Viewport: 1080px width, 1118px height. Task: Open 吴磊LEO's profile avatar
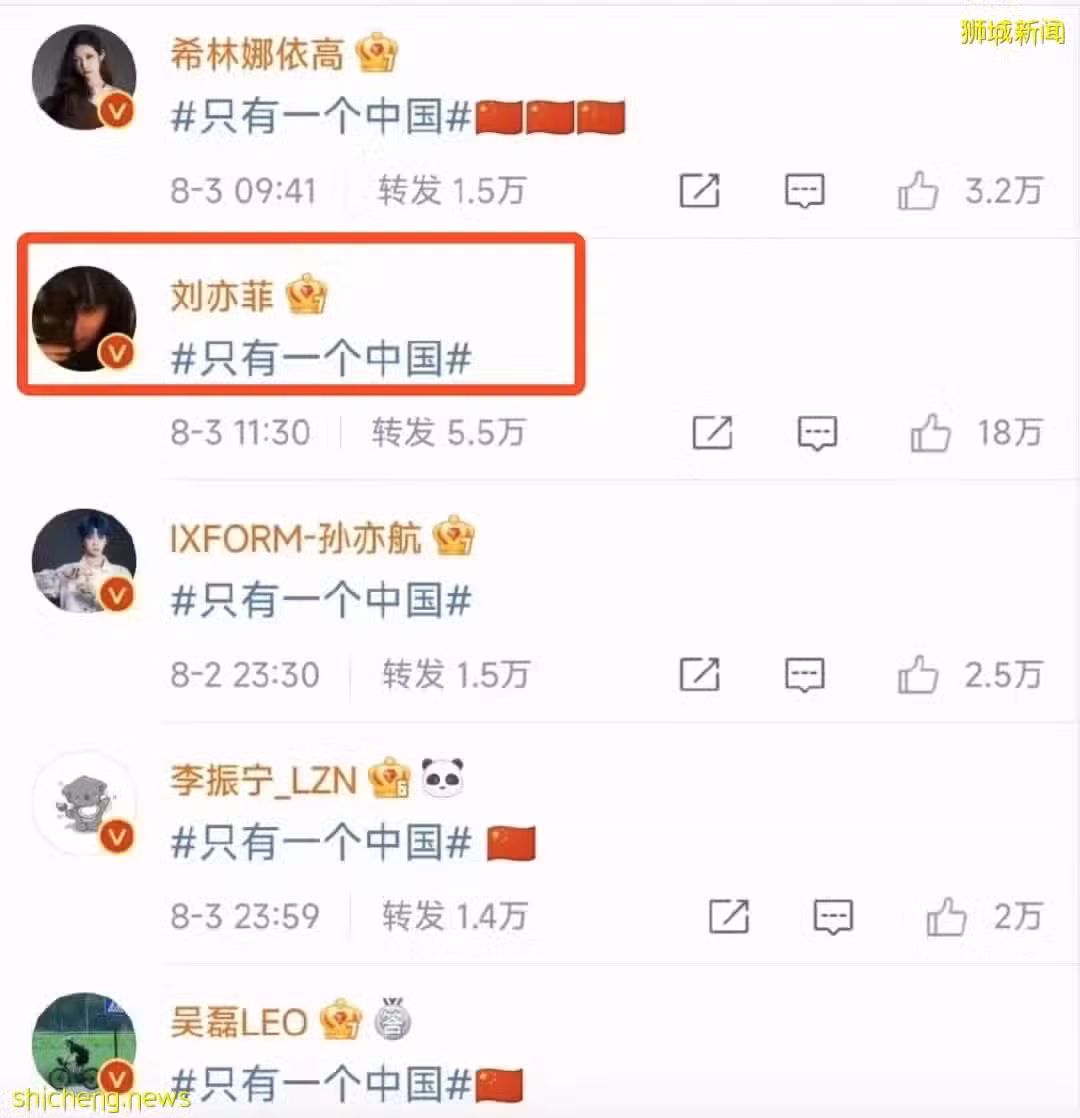point(84,1044)
